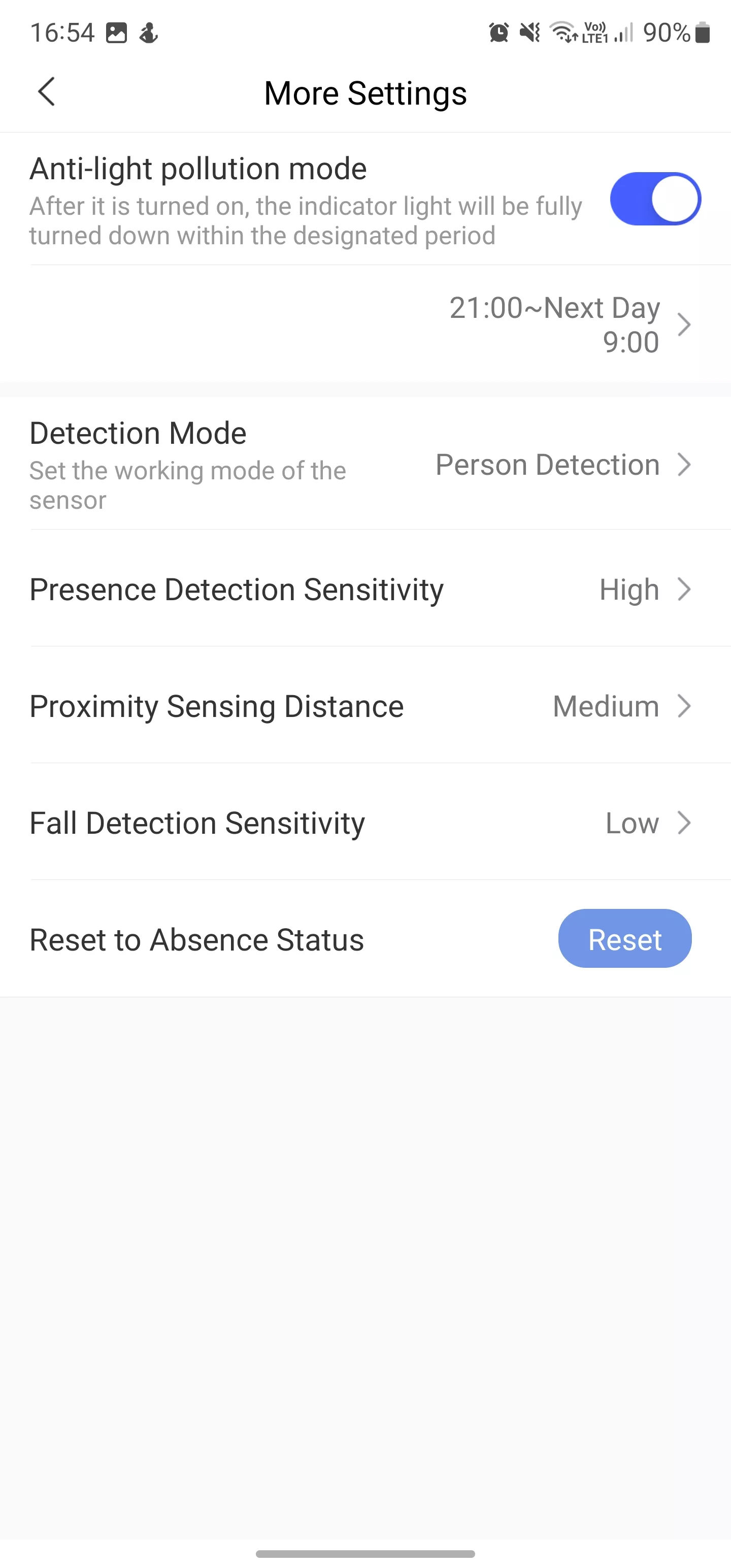The image size is (731, 1568).
Task: Tap the Reset button for Absence Status
Action: click(625, 938)
